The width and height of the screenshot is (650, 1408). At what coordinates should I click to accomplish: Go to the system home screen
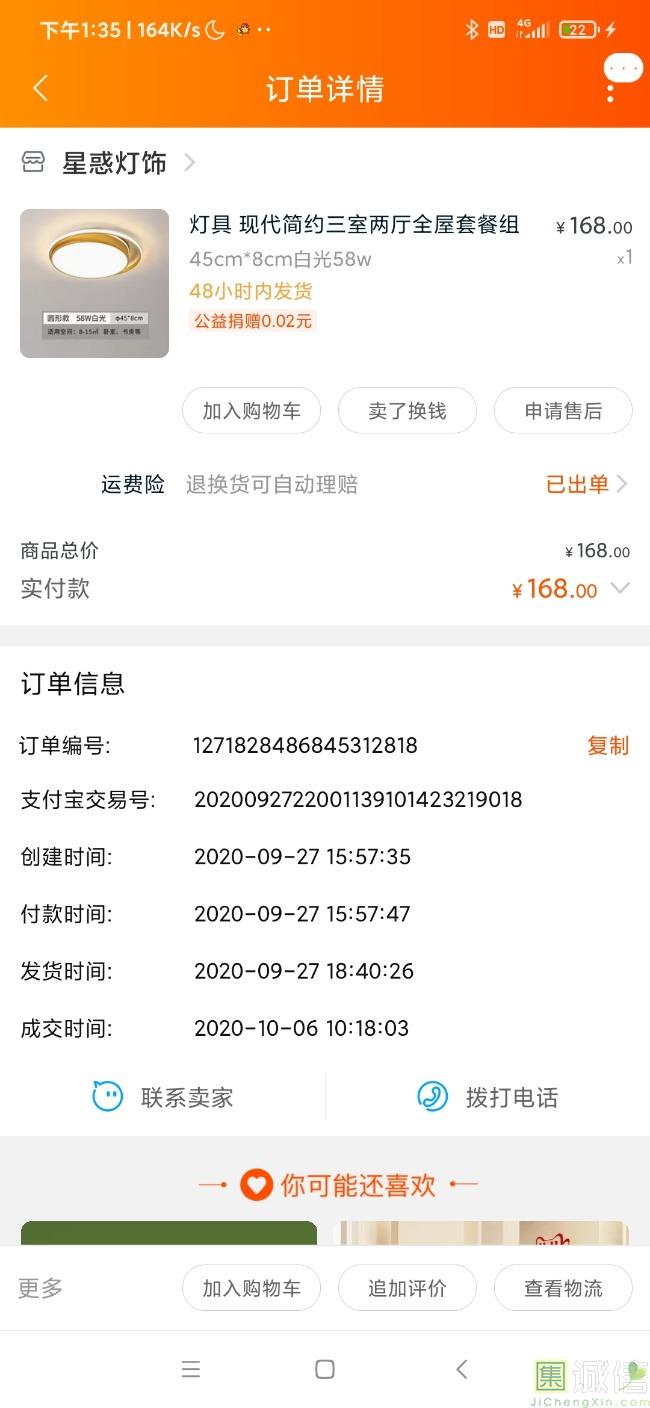pyautogui.click(x=324, y=1369)
